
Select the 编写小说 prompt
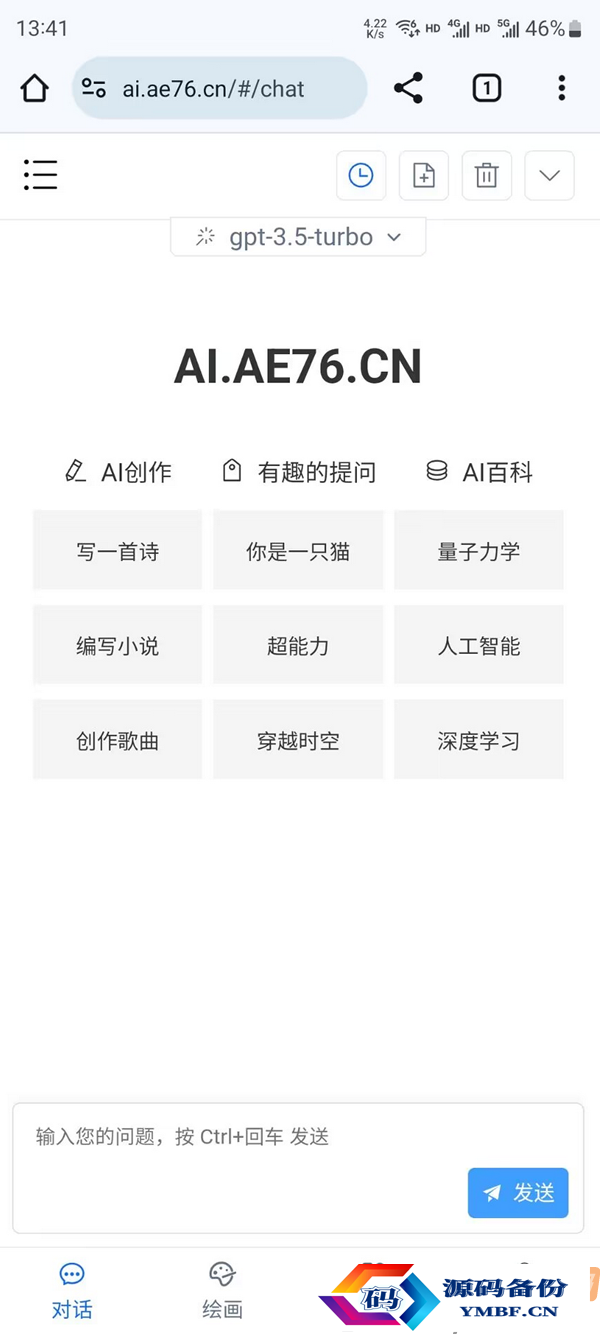(118, 645)
